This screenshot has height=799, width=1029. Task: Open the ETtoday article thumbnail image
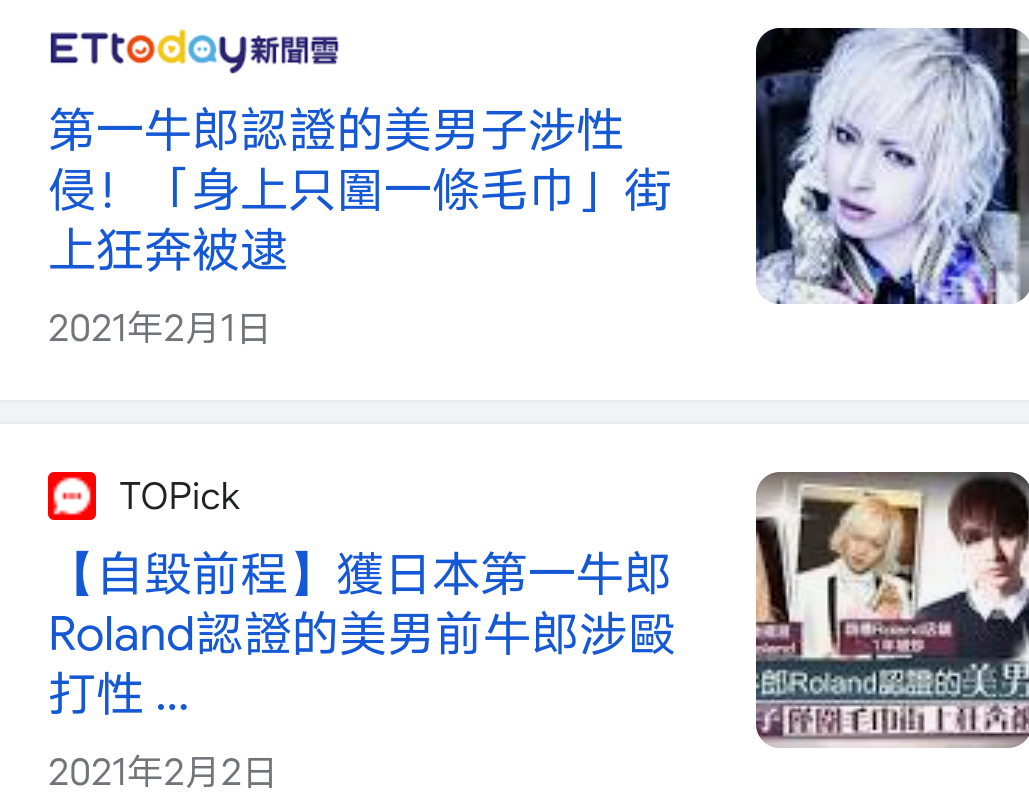(x=891, y=166)
